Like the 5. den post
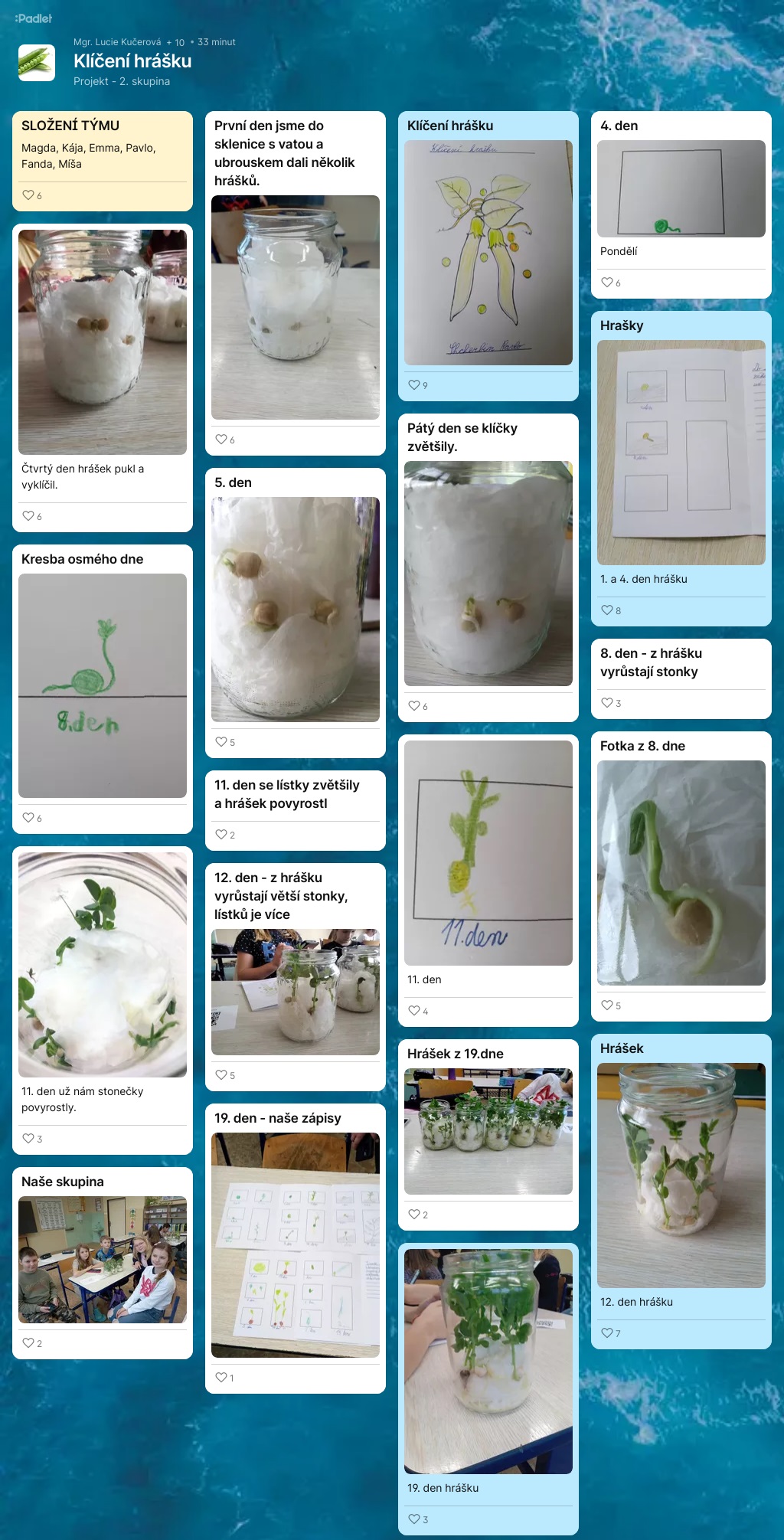Viewport: 784px width, 1540px height. tap(221, 742)
